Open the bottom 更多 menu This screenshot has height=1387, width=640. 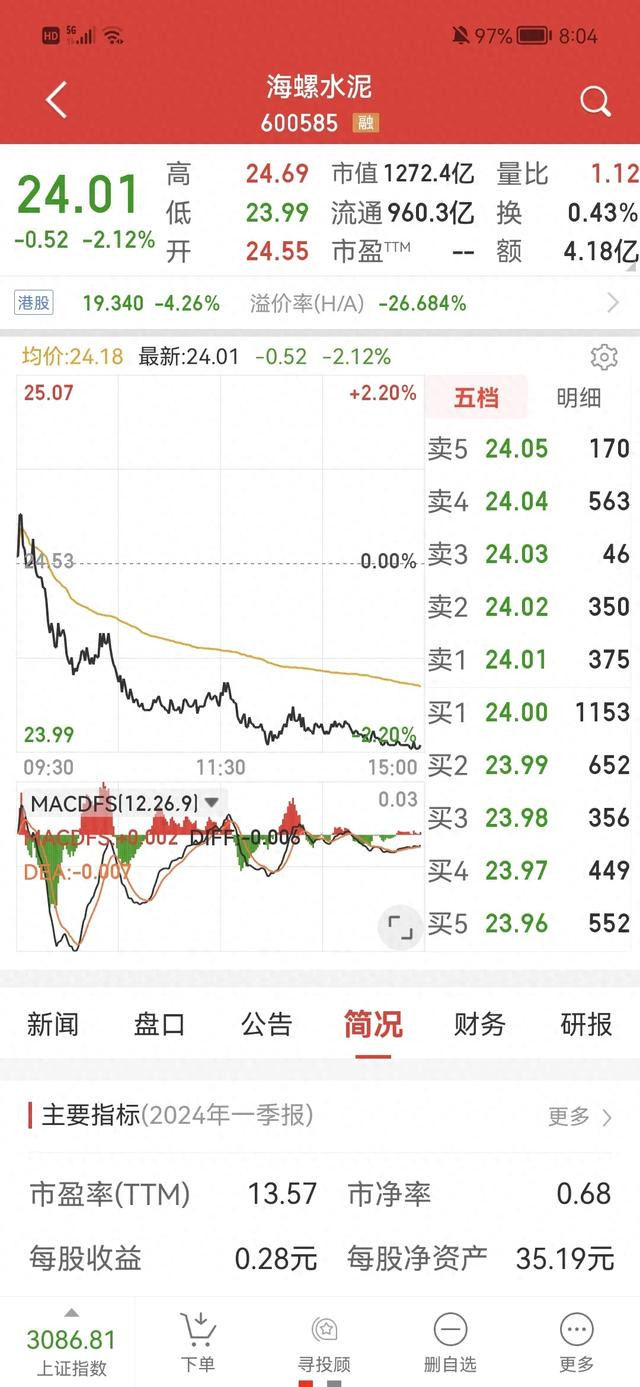577,1343
